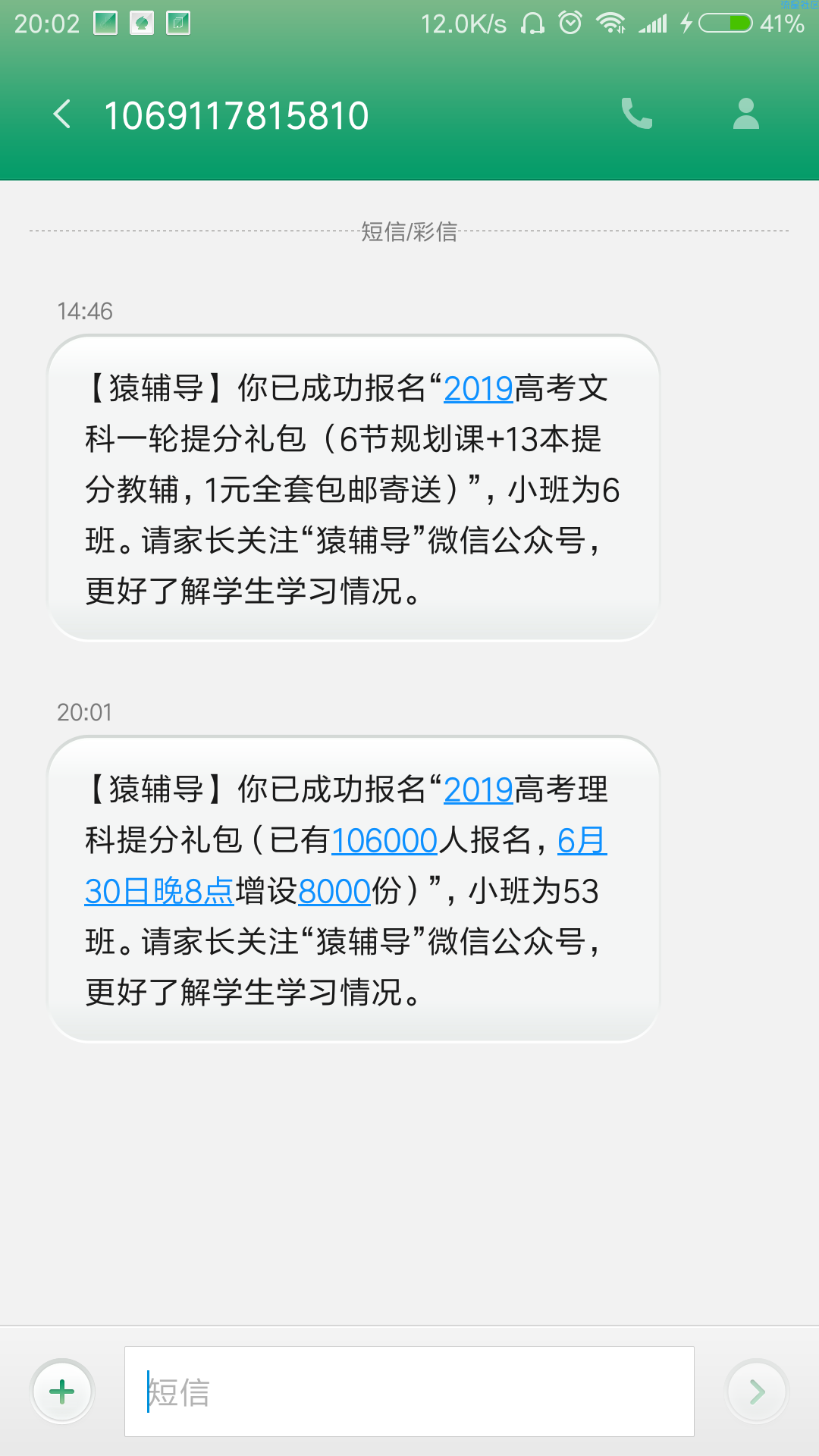Open the plus attachment button
This screenshot has height=1456, width=819.
(62, 1392)
